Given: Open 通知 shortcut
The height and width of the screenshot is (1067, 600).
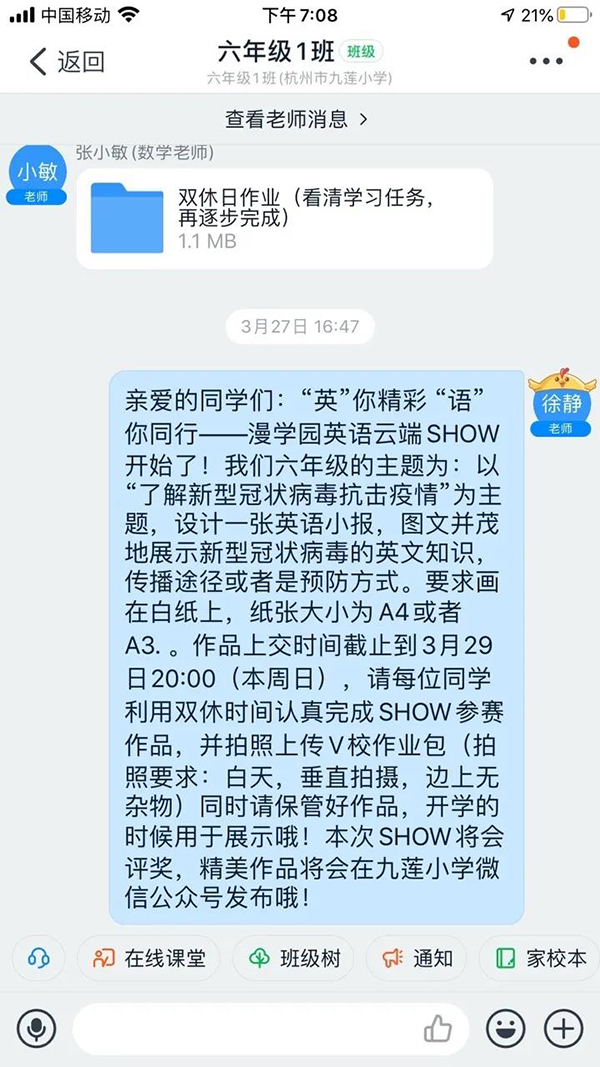Looking at the screenshot, I should coord(418,958).
